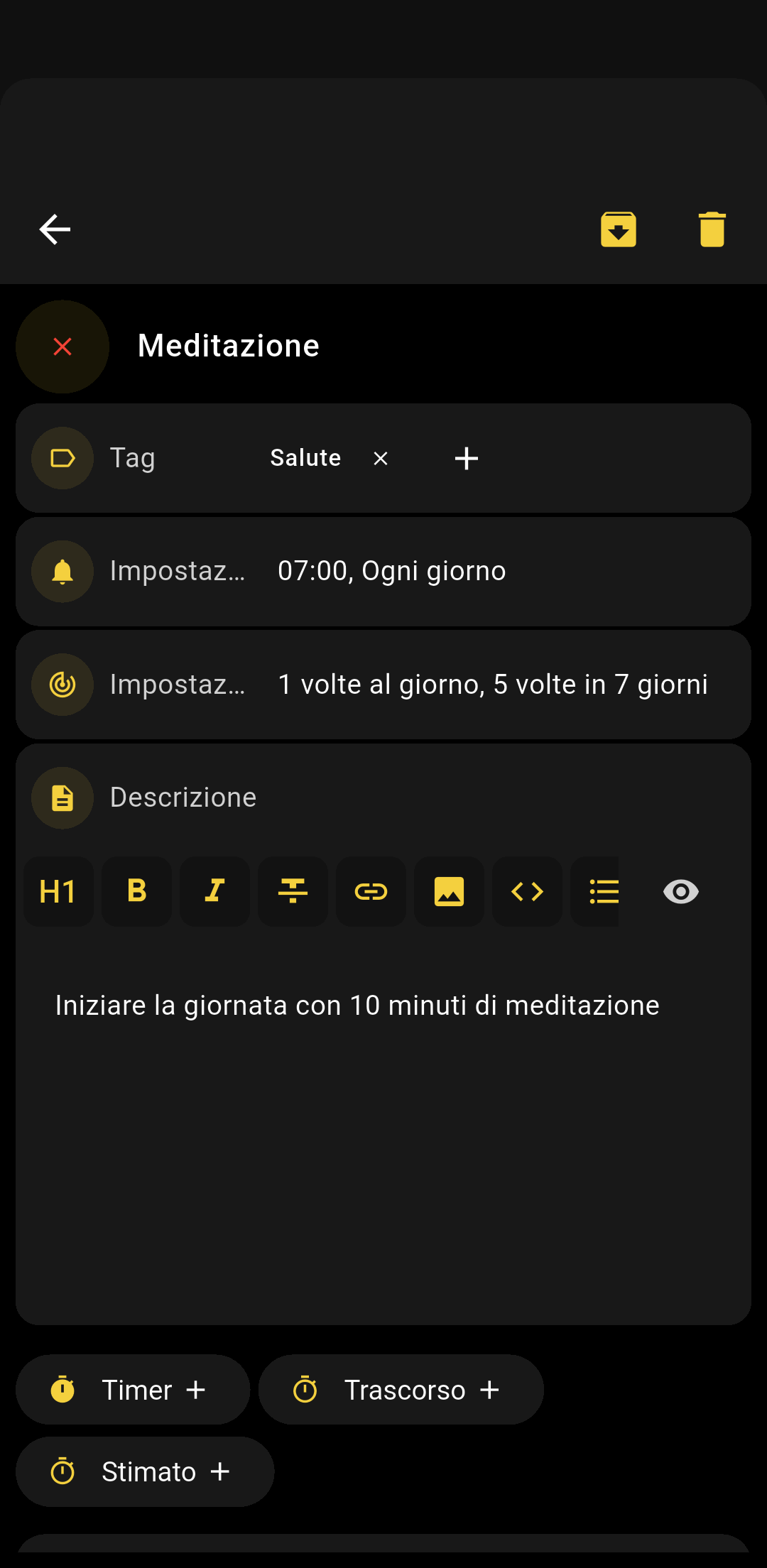Remove the Salute tag

tap(381, 459)
